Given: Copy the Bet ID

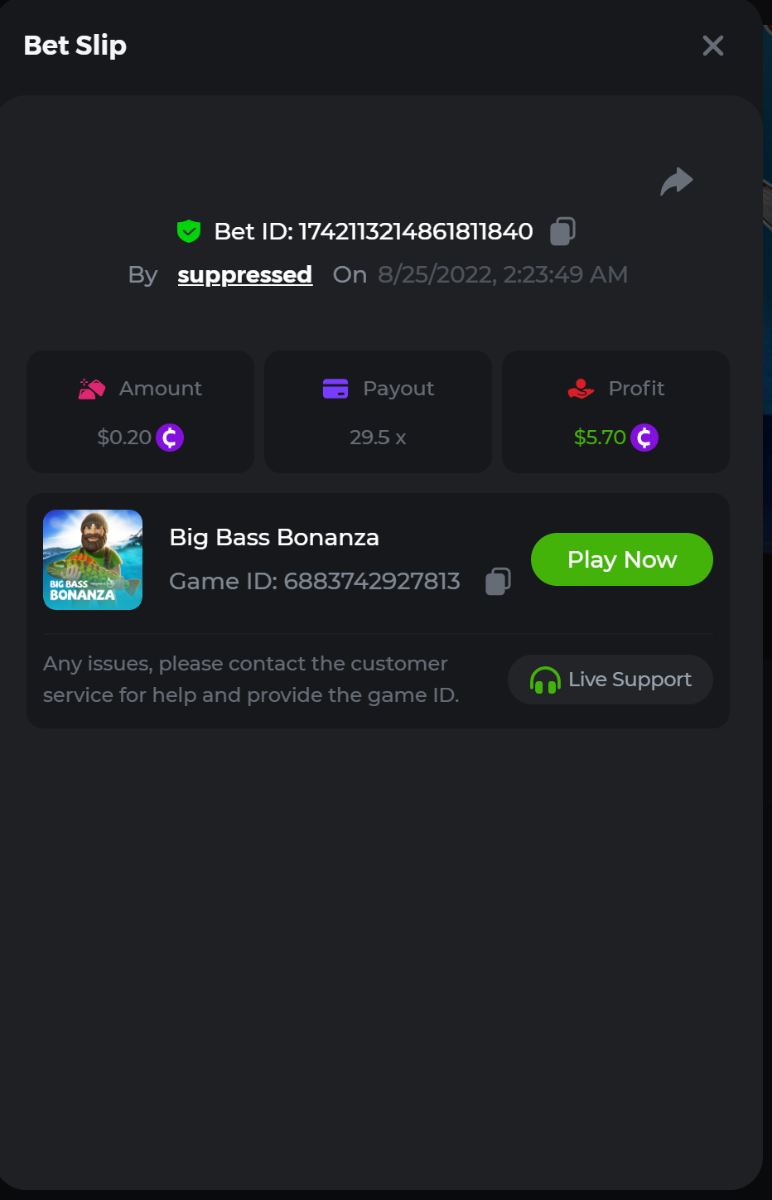Looking at the screenshot, I should pyautogui.click(x=563, y=232).
